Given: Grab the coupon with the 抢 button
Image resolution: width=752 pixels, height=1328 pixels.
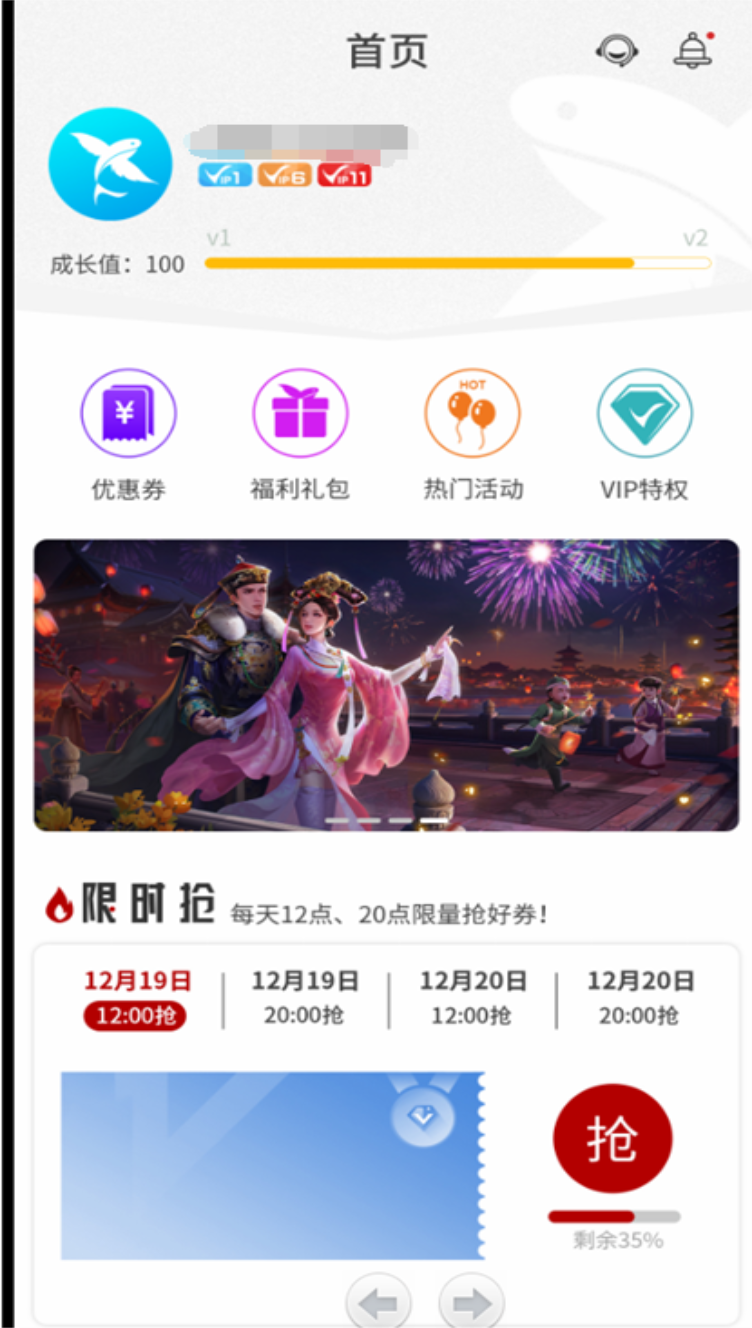Looking at the screenshot, I should pos(612,1138).
